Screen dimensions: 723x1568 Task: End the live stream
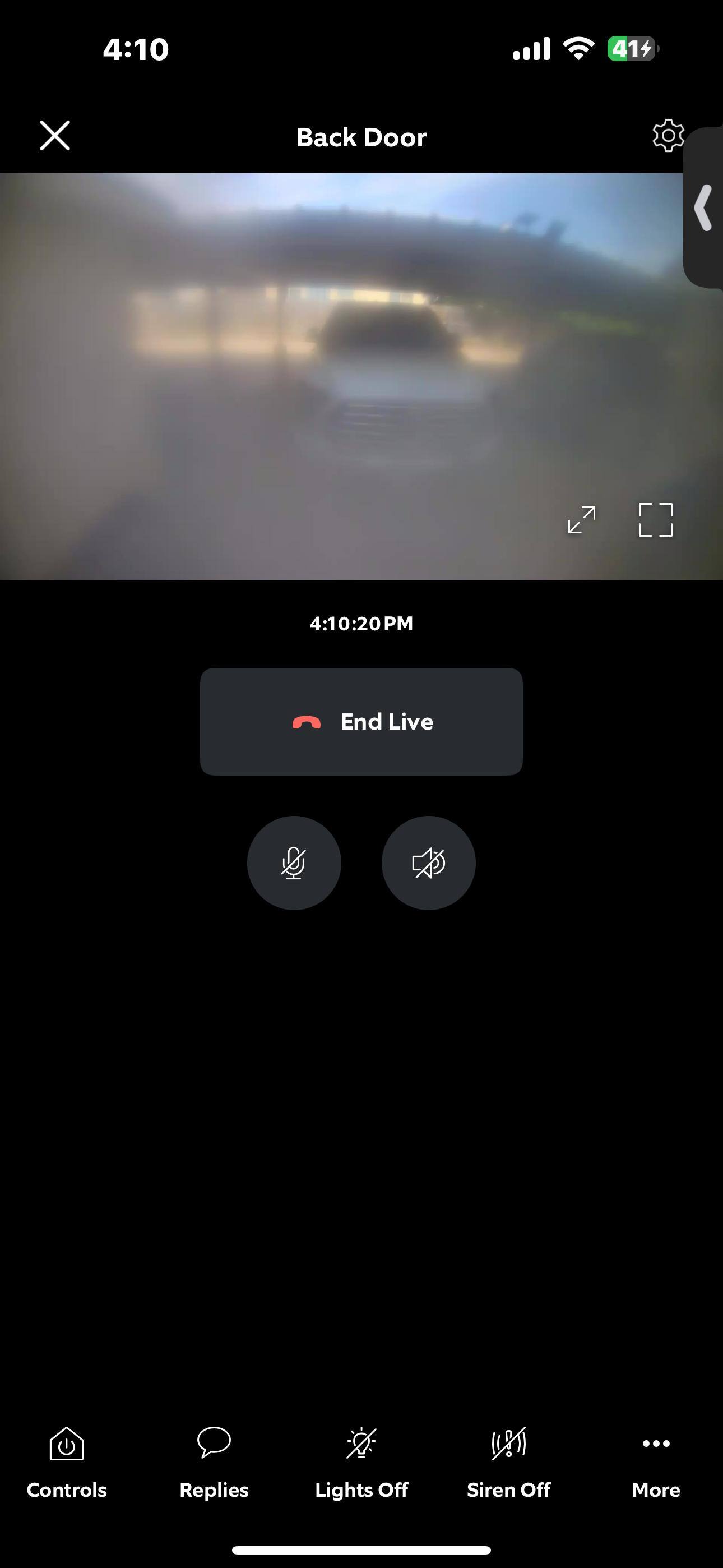(x=361, y=721)
